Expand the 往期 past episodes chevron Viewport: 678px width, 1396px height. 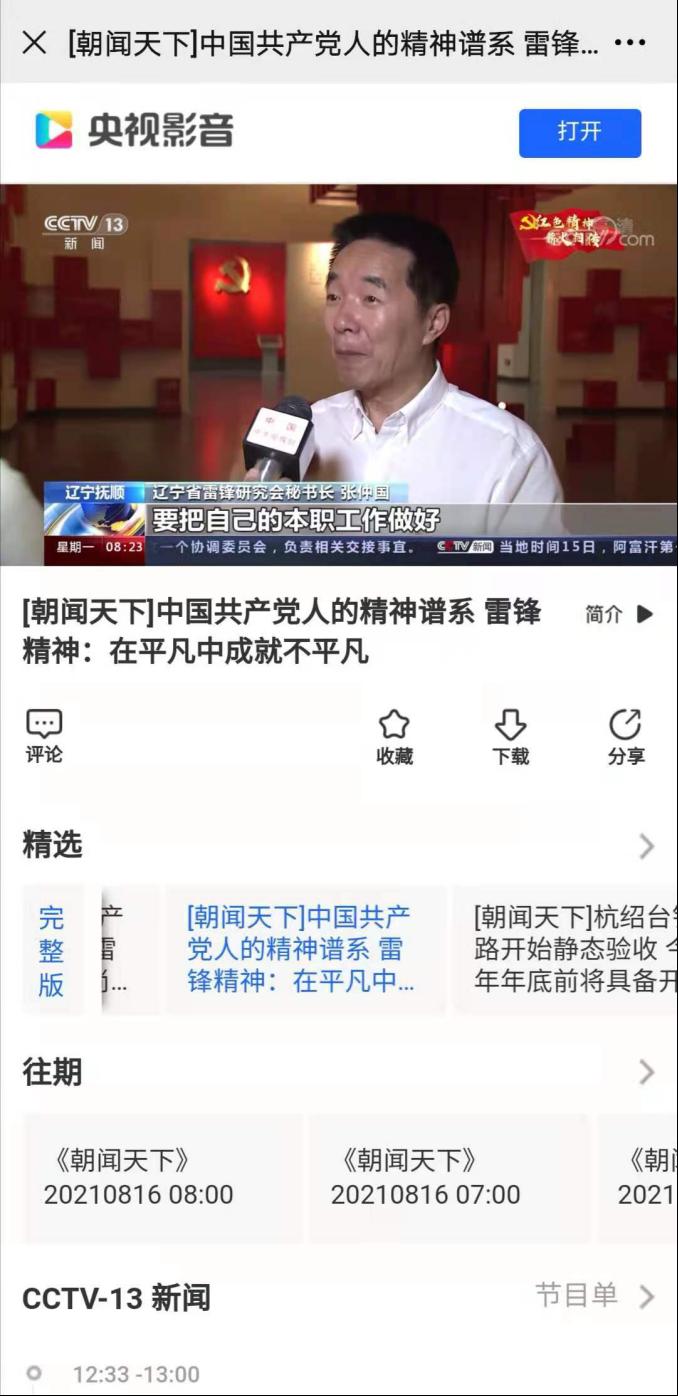[x=646, y=1072]
